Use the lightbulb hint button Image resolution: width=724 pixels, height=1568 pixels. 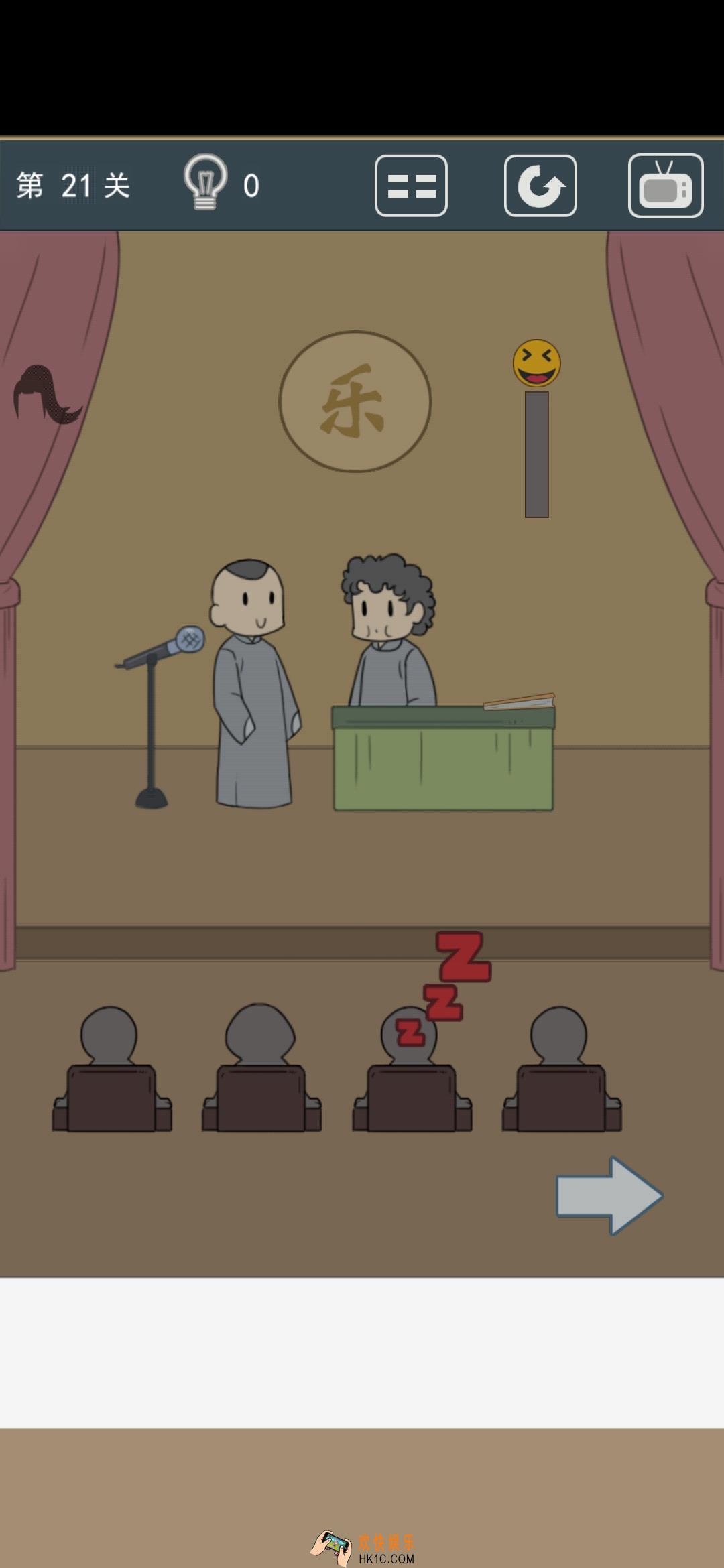click(206, 183)
